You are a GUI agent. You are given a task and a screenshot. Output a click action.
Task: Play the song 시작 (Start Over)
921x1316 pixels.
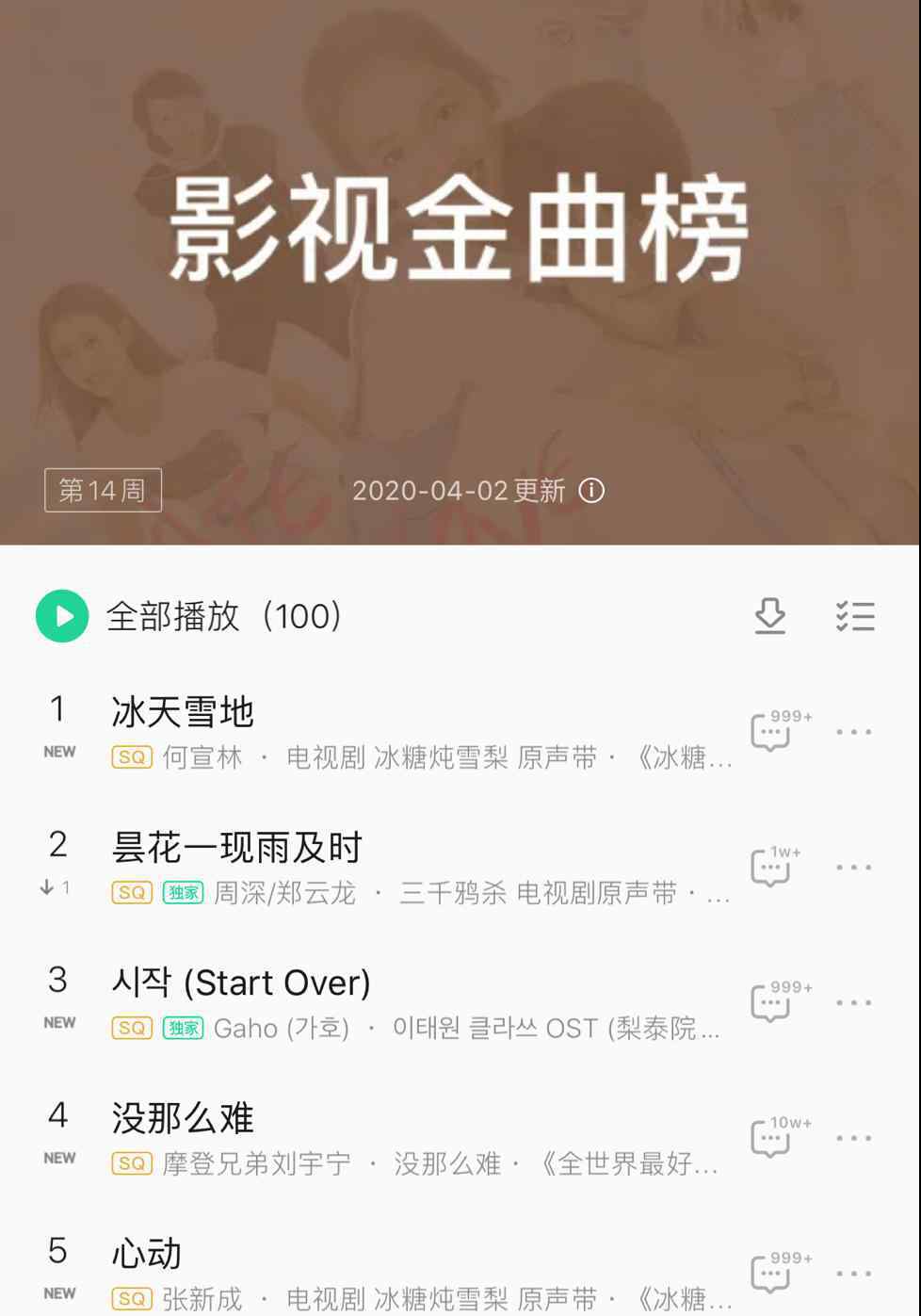coord(241,983)
